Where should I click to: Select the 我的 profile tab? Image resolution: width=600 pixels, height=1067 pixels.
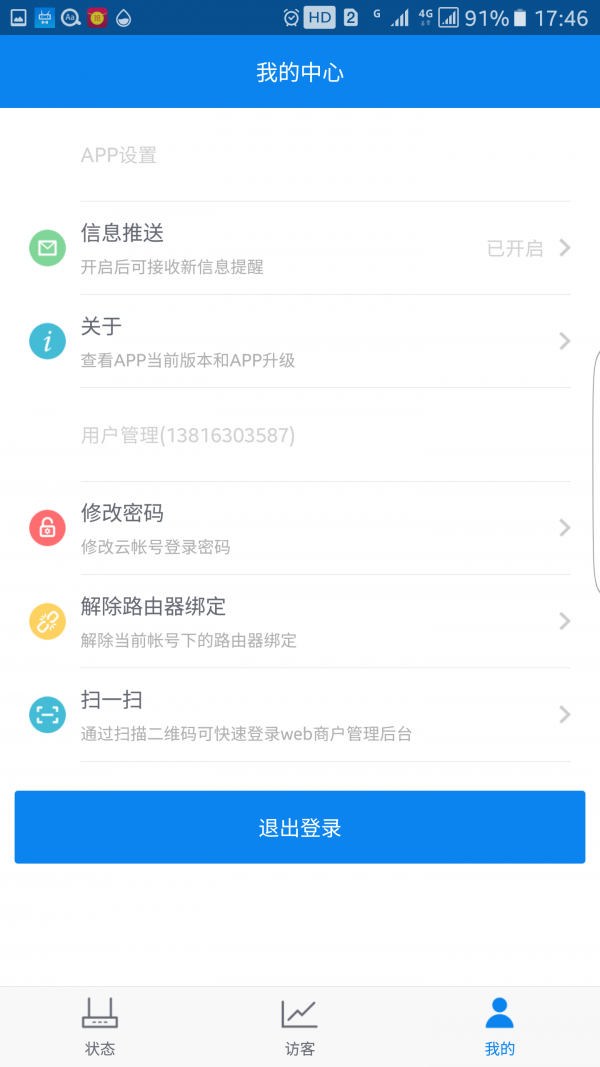[499, 1027]
